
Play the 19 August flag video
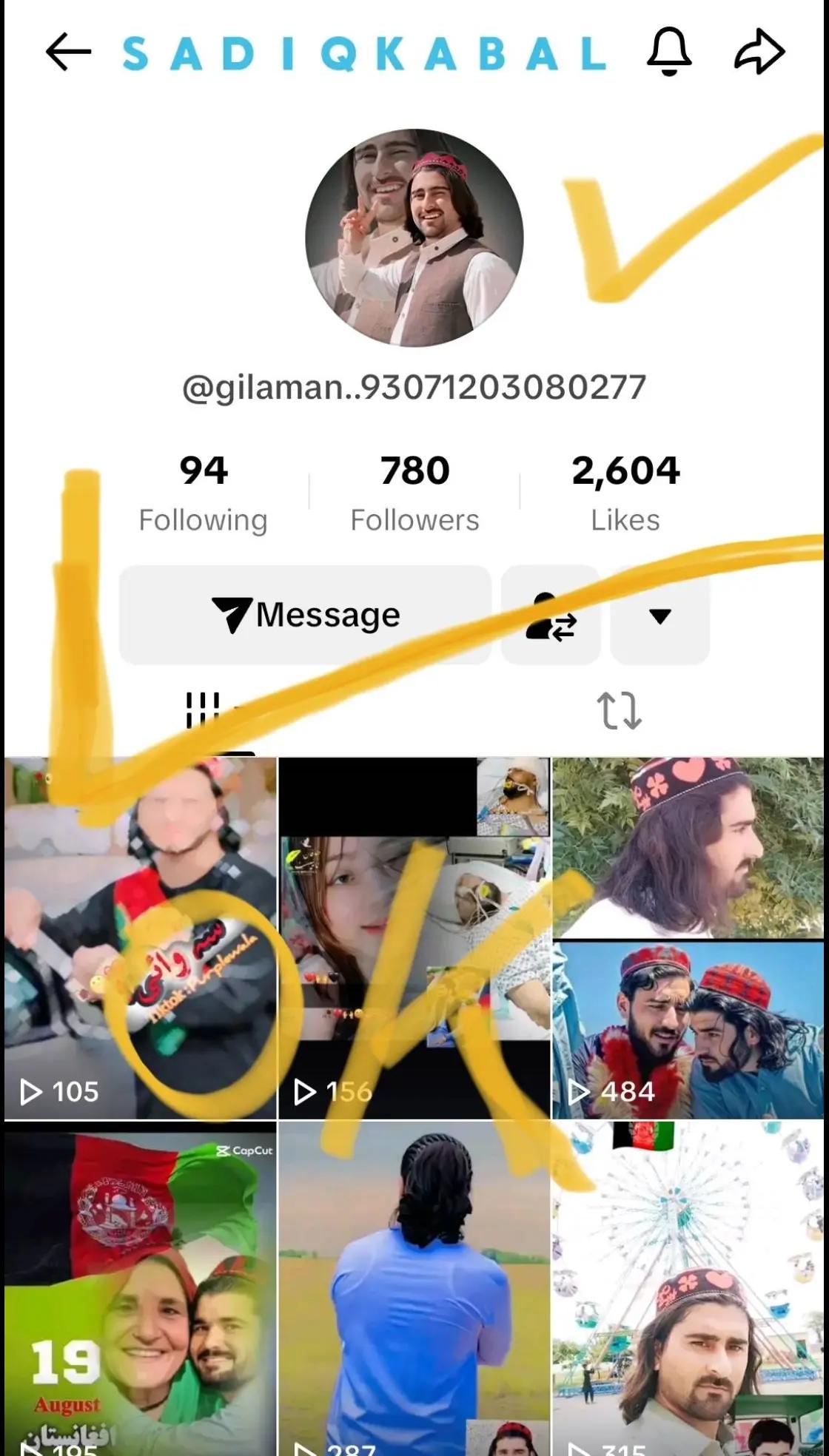click(141, 1289)
